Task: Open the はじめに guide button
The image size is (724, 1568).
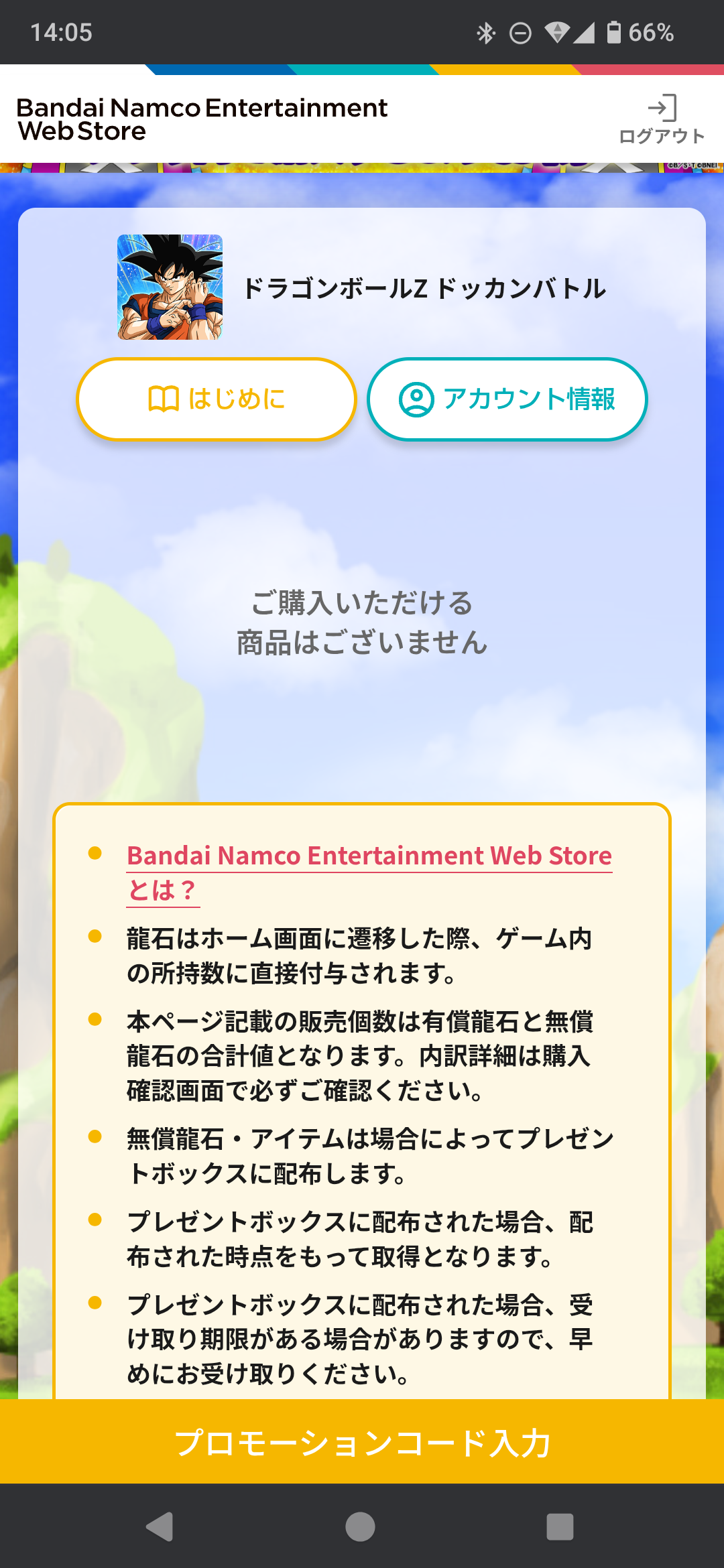Action: 217,399
